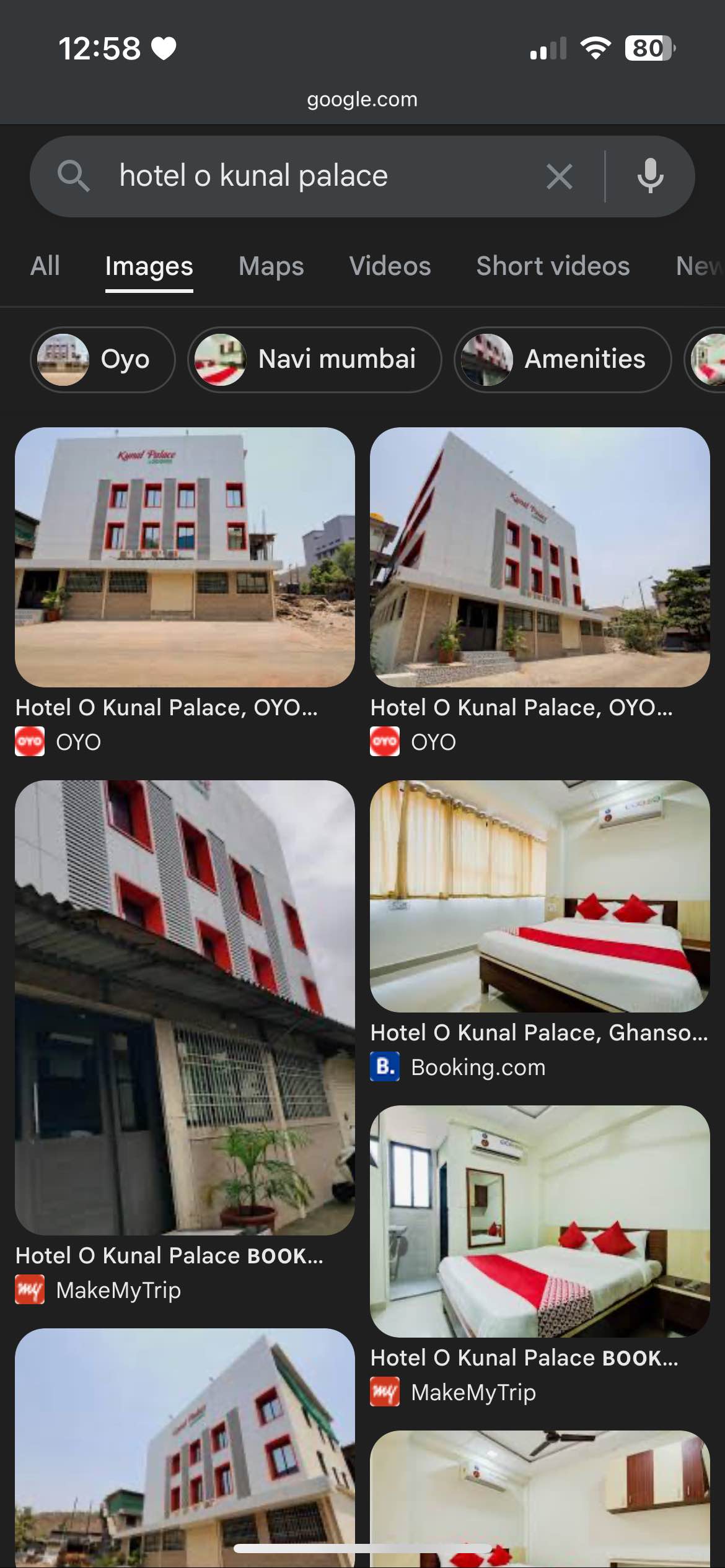Switch to the Maps tab

tap(271, 266)
